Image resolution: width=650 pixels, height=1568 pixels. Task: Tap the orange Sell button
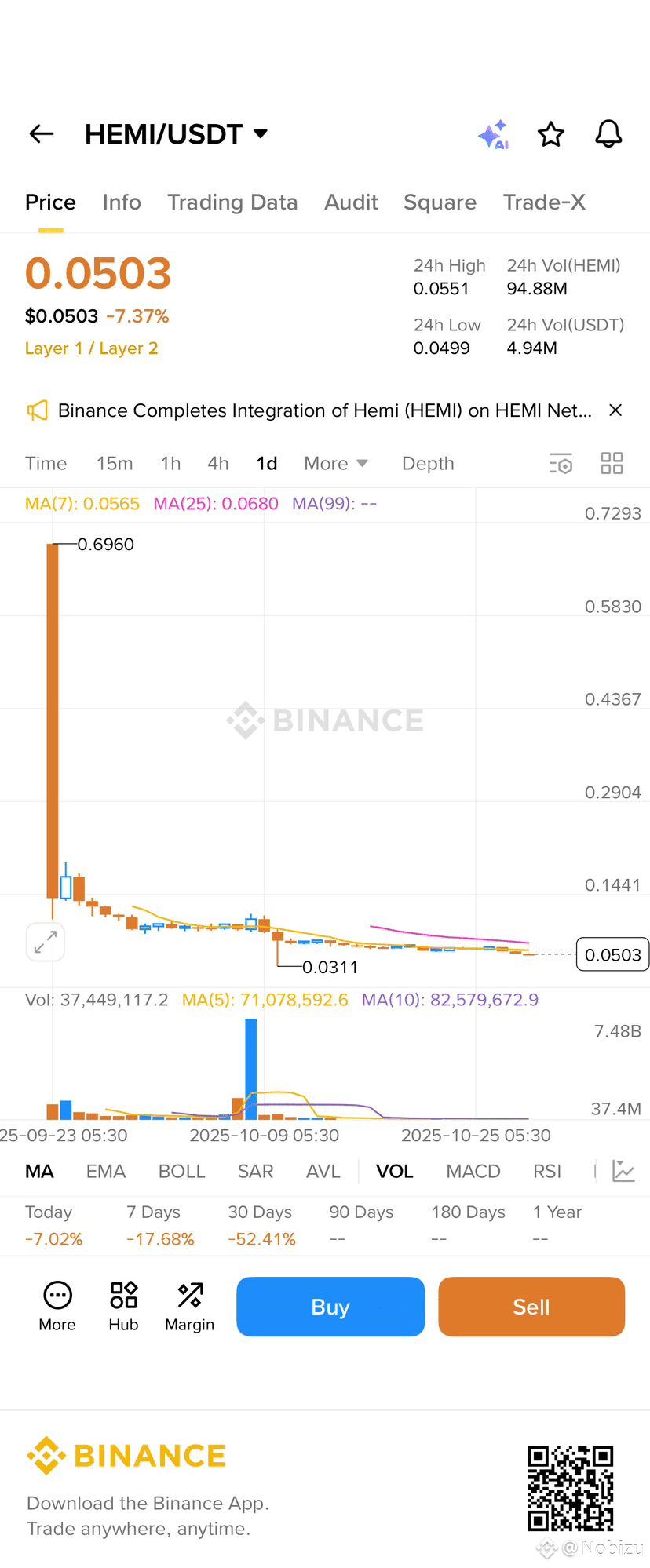[531, 1307]
